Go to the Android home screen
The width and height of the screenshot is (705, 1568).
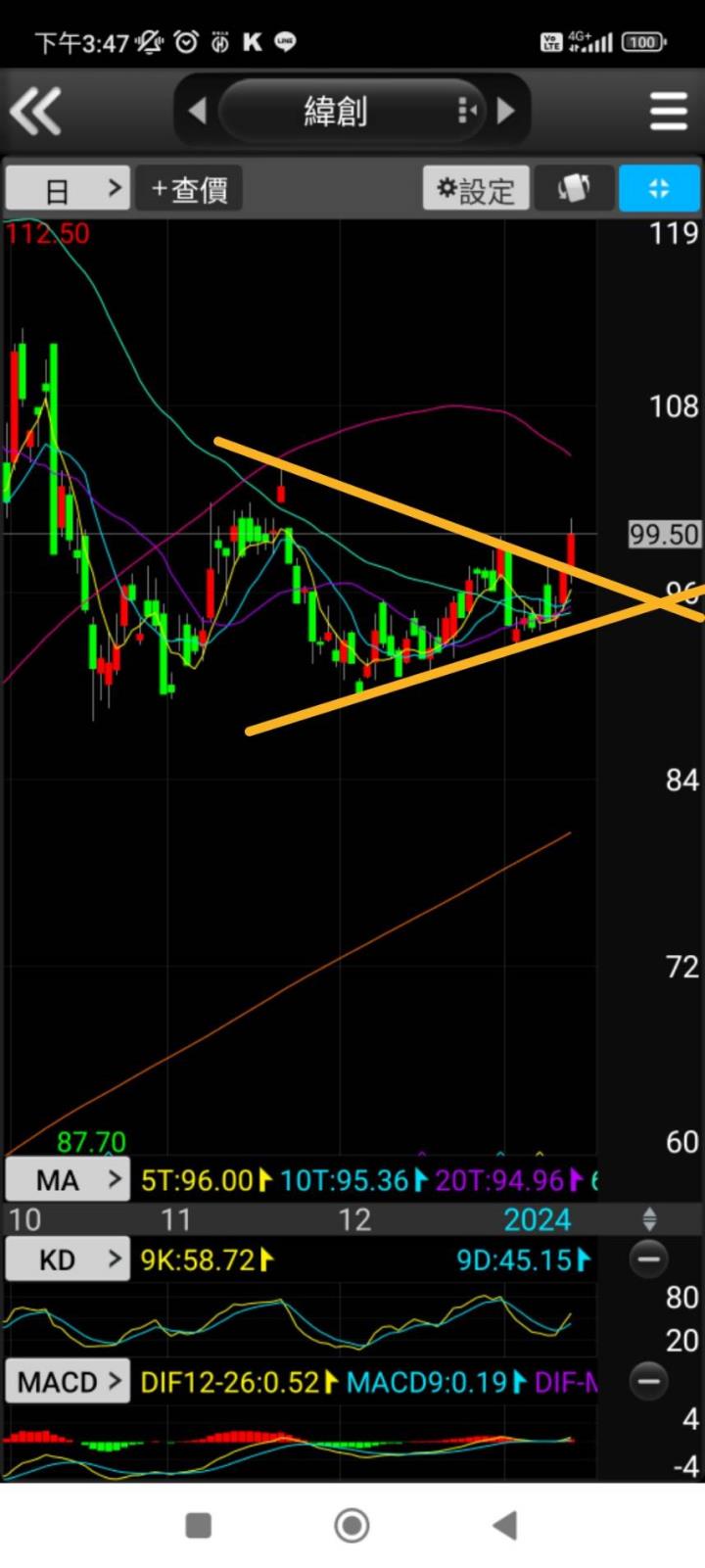pyautogui.click(x=352, y=1525)
